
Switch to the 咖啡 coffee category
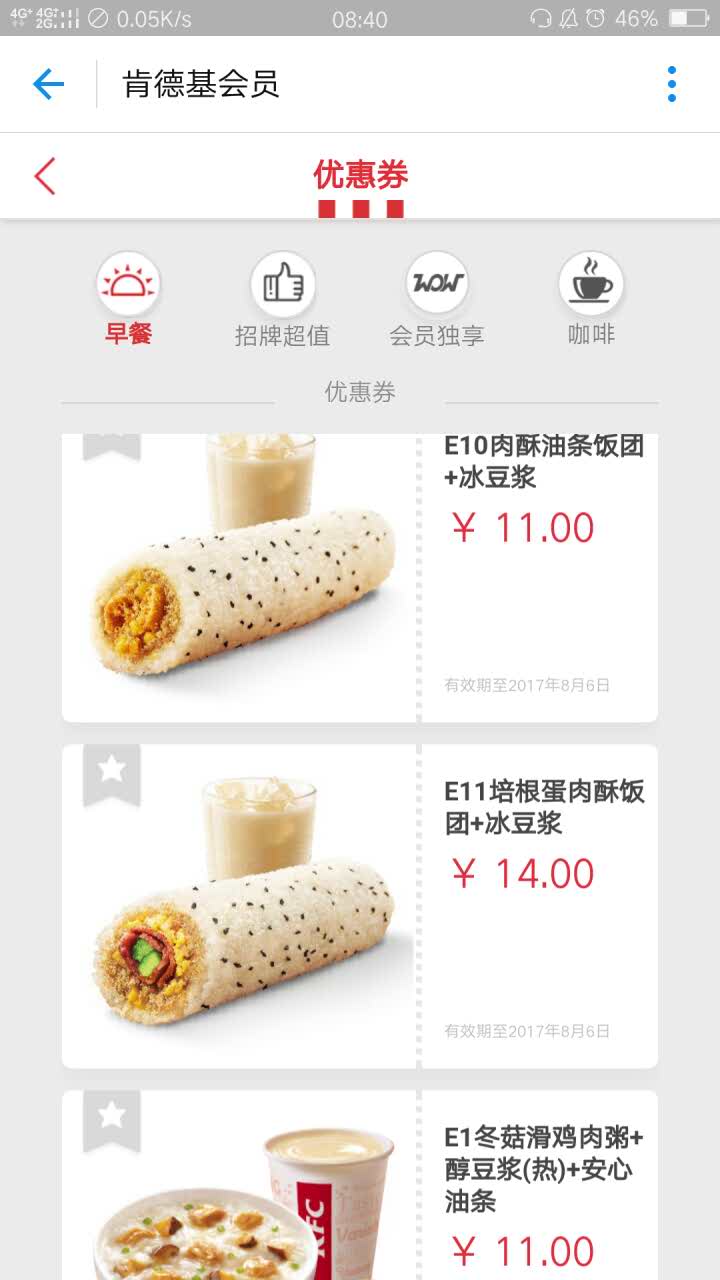[x=591, y=300]
